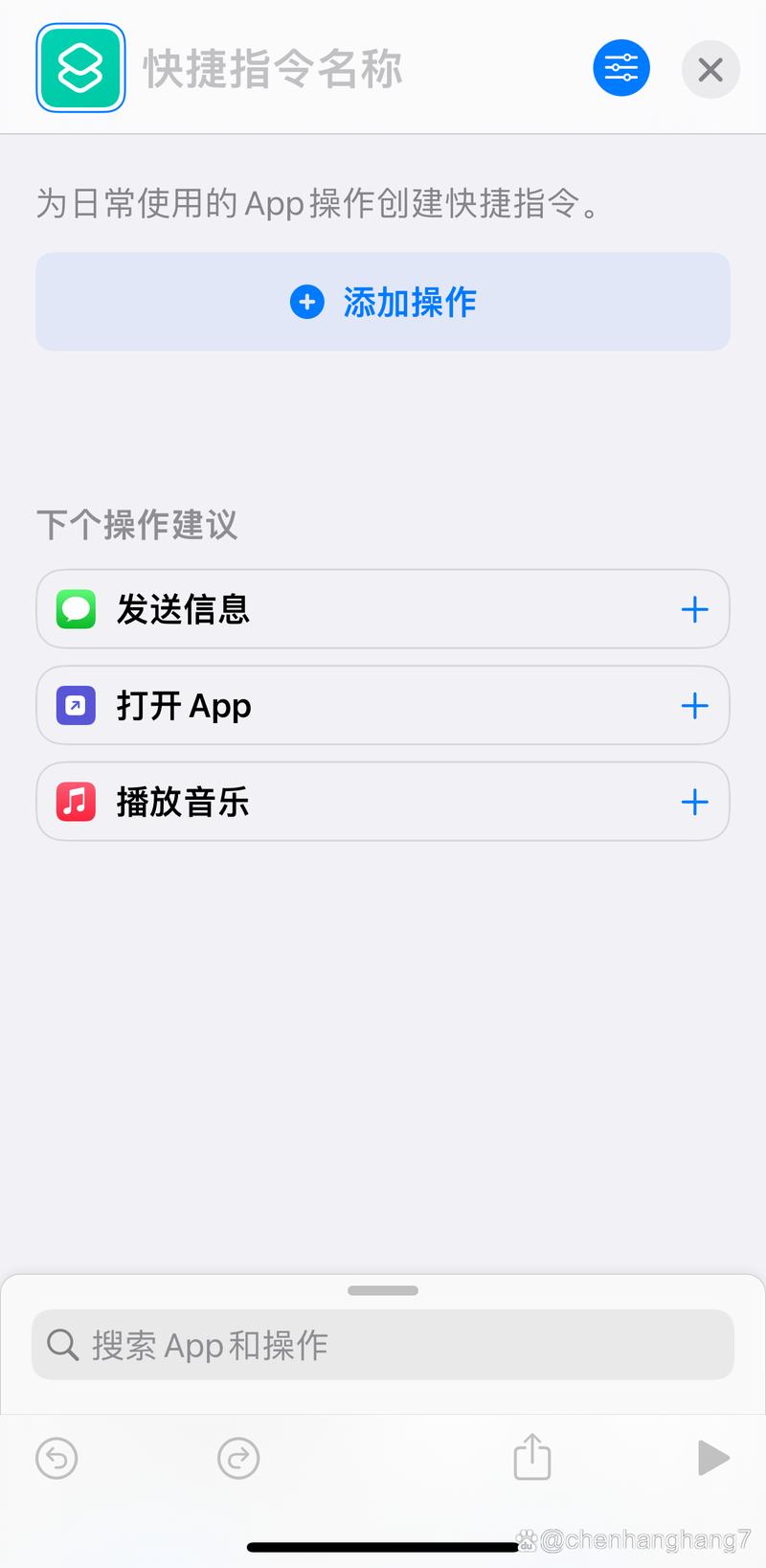This screenshot has height=1568, width=766.
Task: Add 打开 App with its plus button
Action: click(x=695, y=706)
